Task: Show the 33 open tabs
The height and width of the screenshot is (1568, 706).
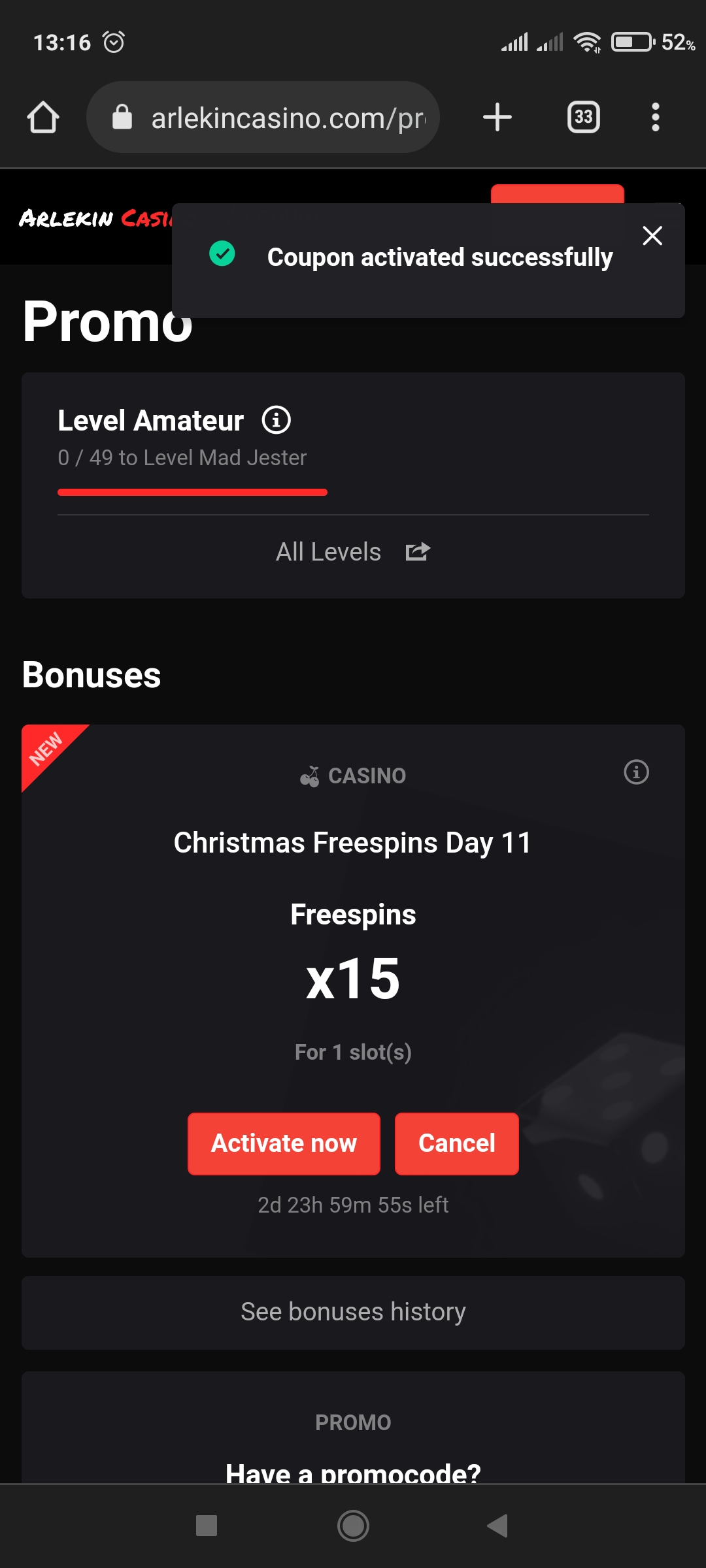Action: click(583, 118)
